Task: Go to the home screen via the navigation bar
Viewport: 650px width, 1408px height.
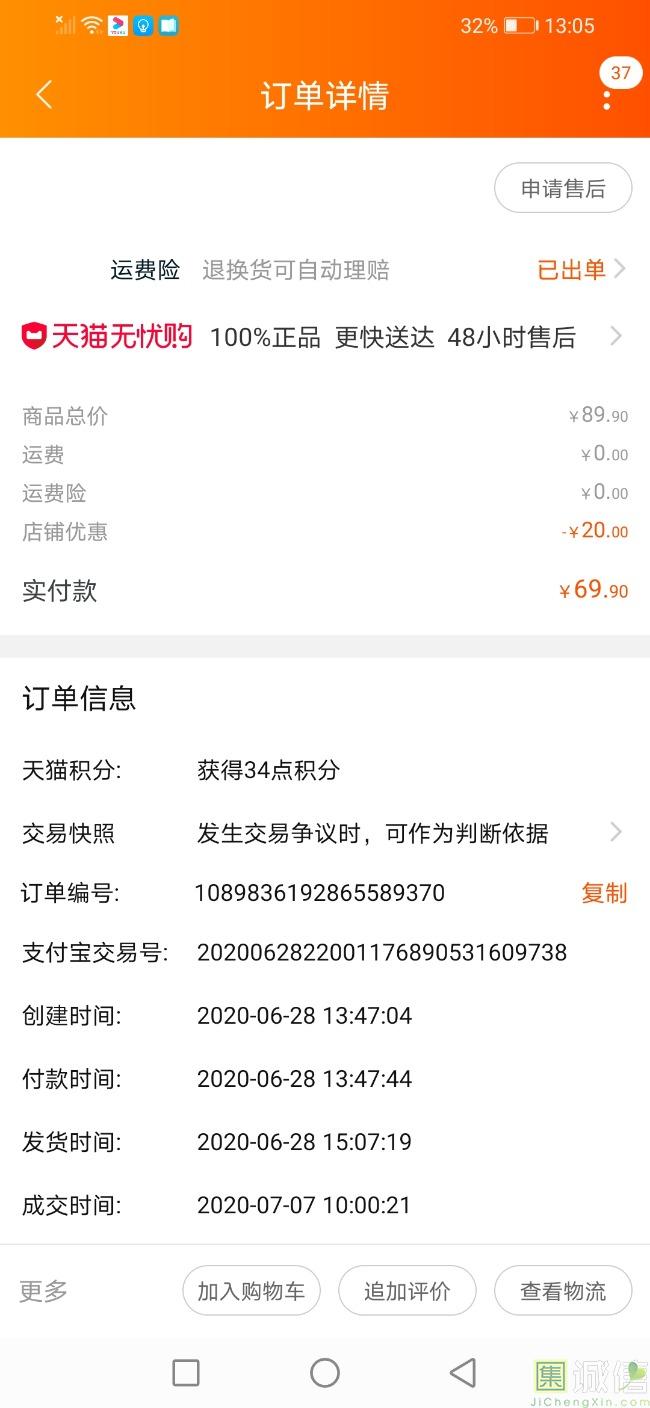Action: (325, 1372)
